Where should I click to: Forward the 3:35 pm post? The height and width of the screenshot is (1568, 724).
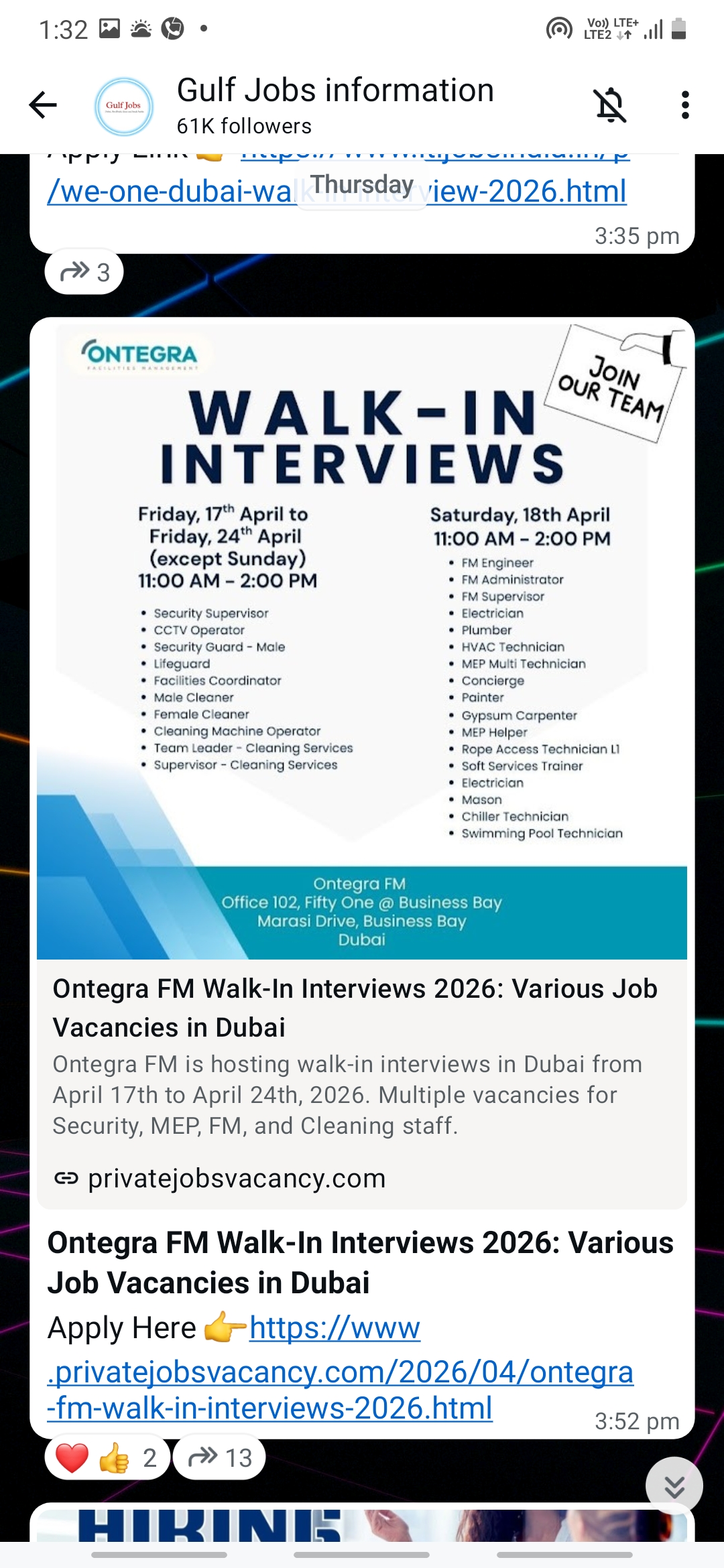(84, 272)
